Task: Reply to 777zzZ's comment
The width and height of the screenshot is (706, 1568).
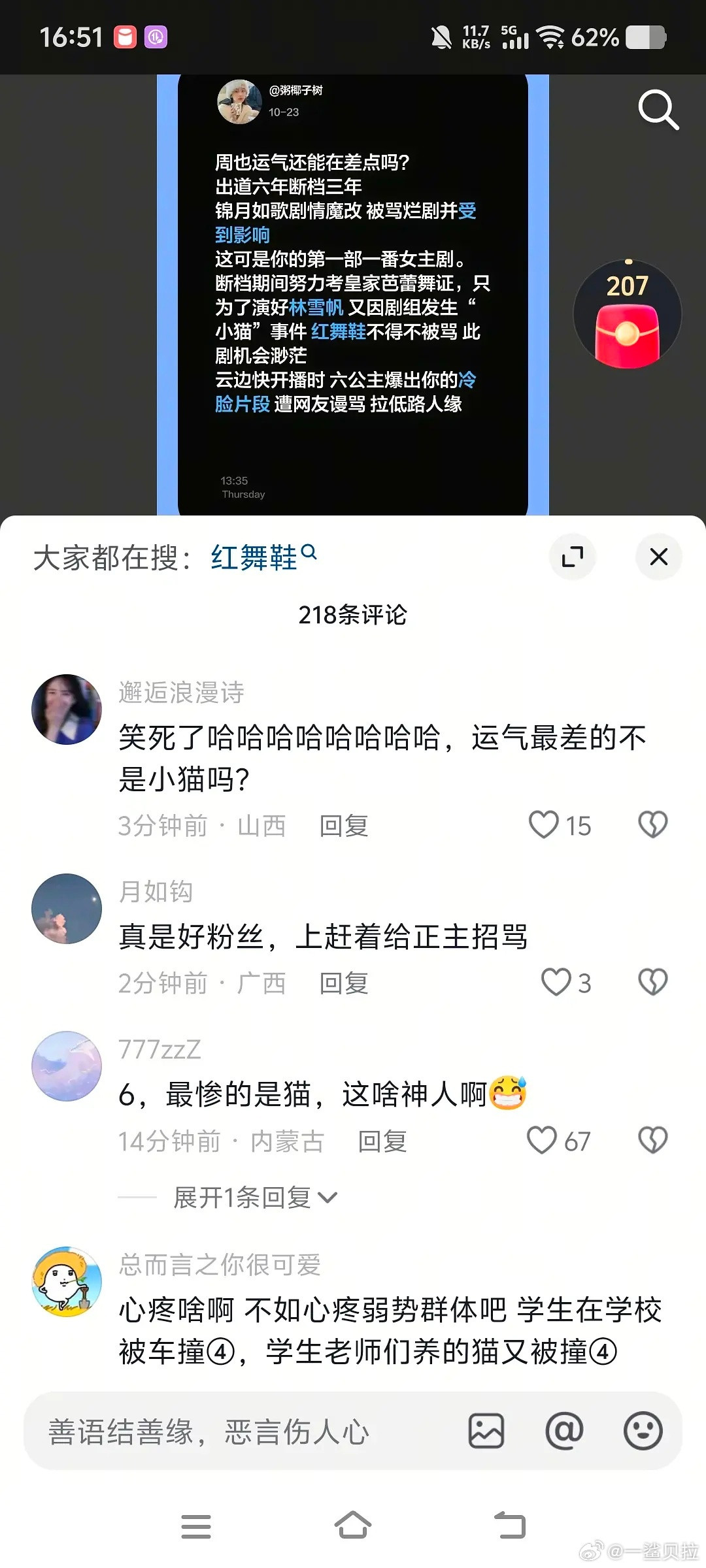Action: click(382, 1141)
